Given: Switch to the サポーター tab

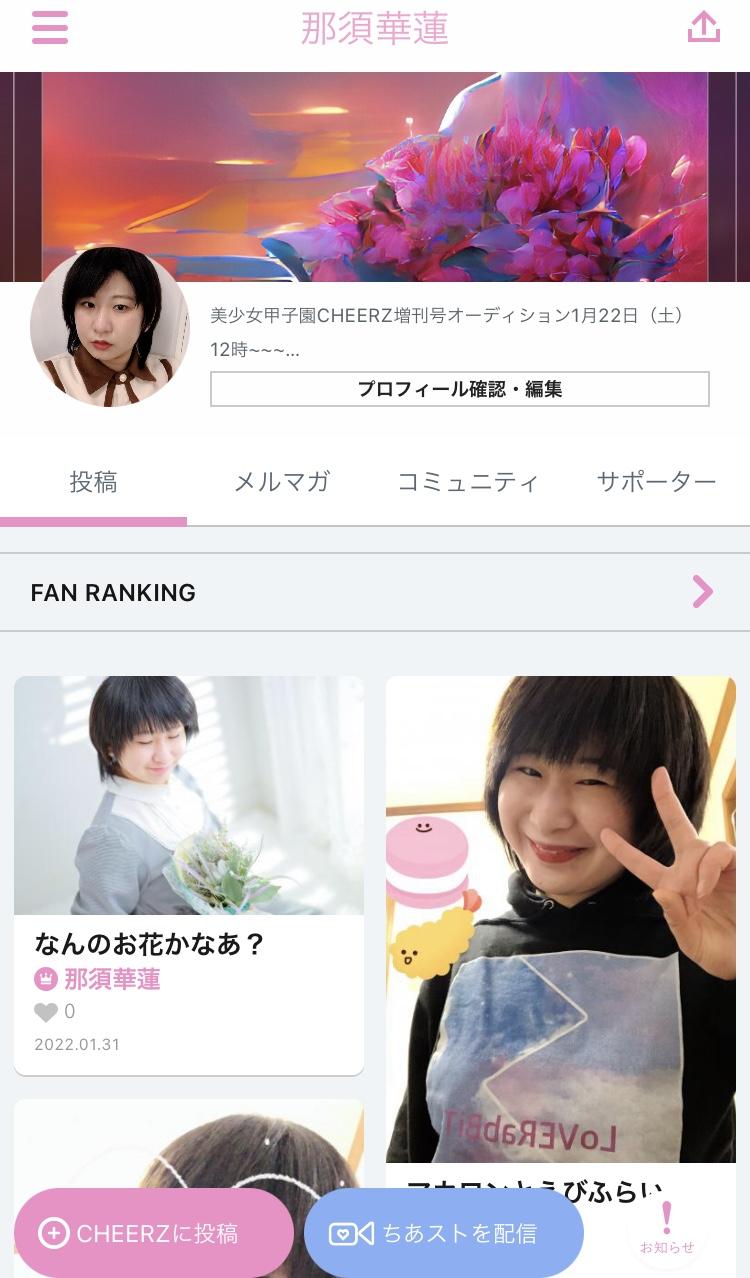Looking at the screenshot, I should point(656,482).
